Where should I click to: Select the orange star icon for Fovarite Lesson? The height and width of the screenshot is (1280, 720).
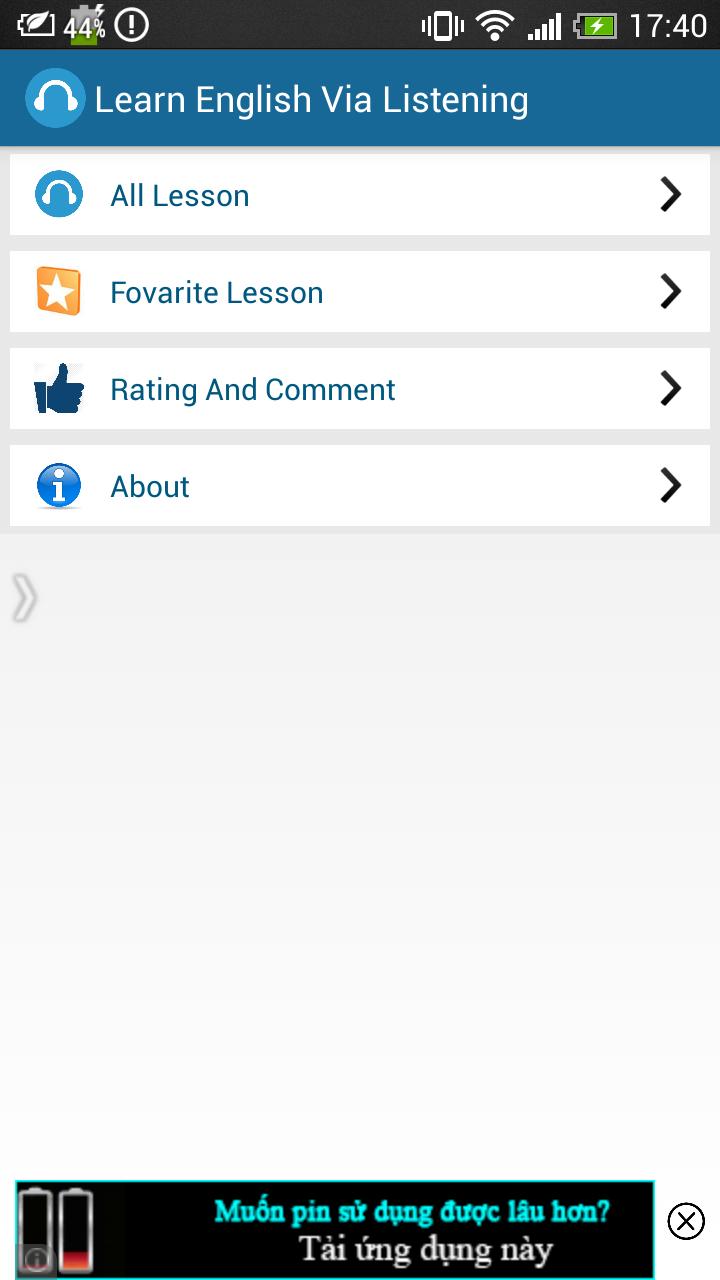(57, 291)
